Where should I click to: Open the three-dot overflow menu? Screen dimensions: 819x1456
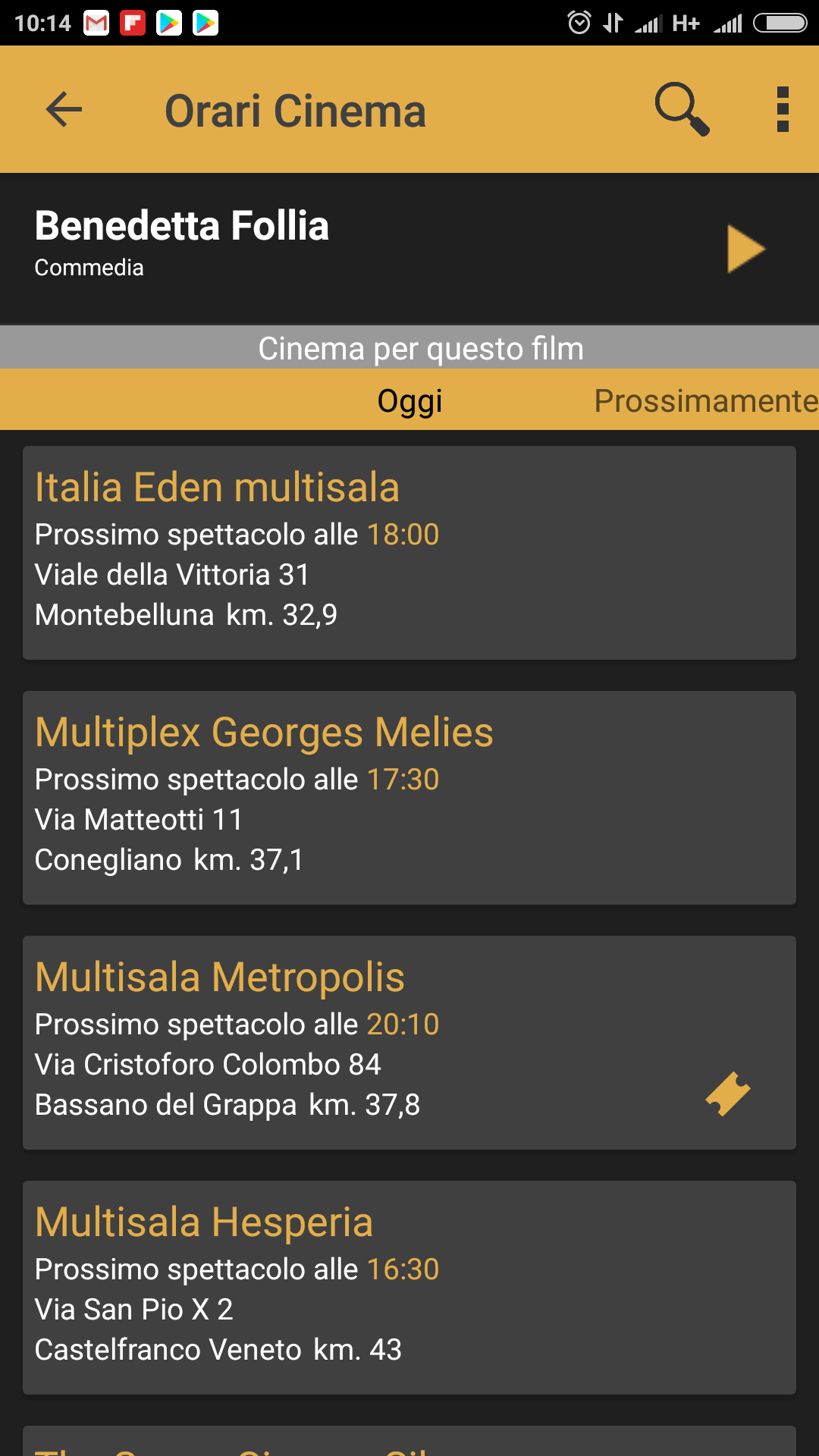click(x=783, y=109)
